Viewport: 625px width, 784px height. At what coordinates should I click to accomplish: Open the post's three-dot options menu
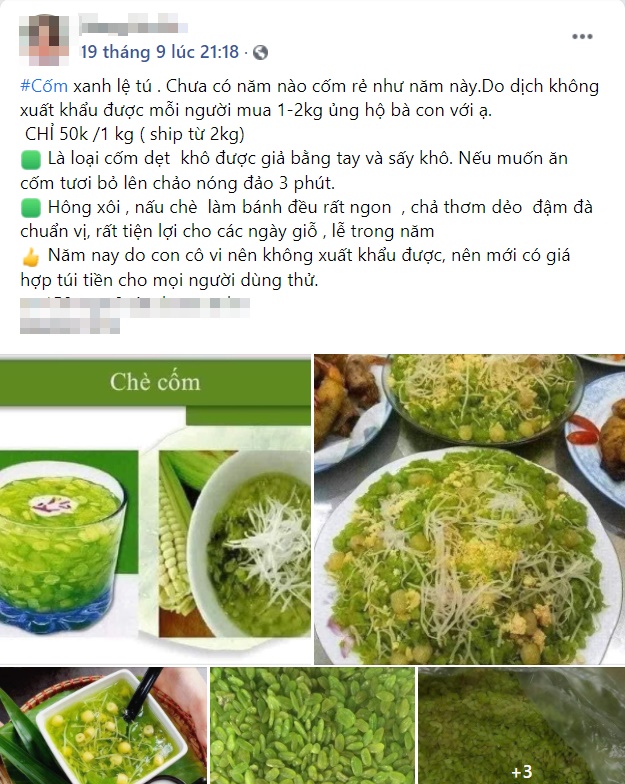582,37
